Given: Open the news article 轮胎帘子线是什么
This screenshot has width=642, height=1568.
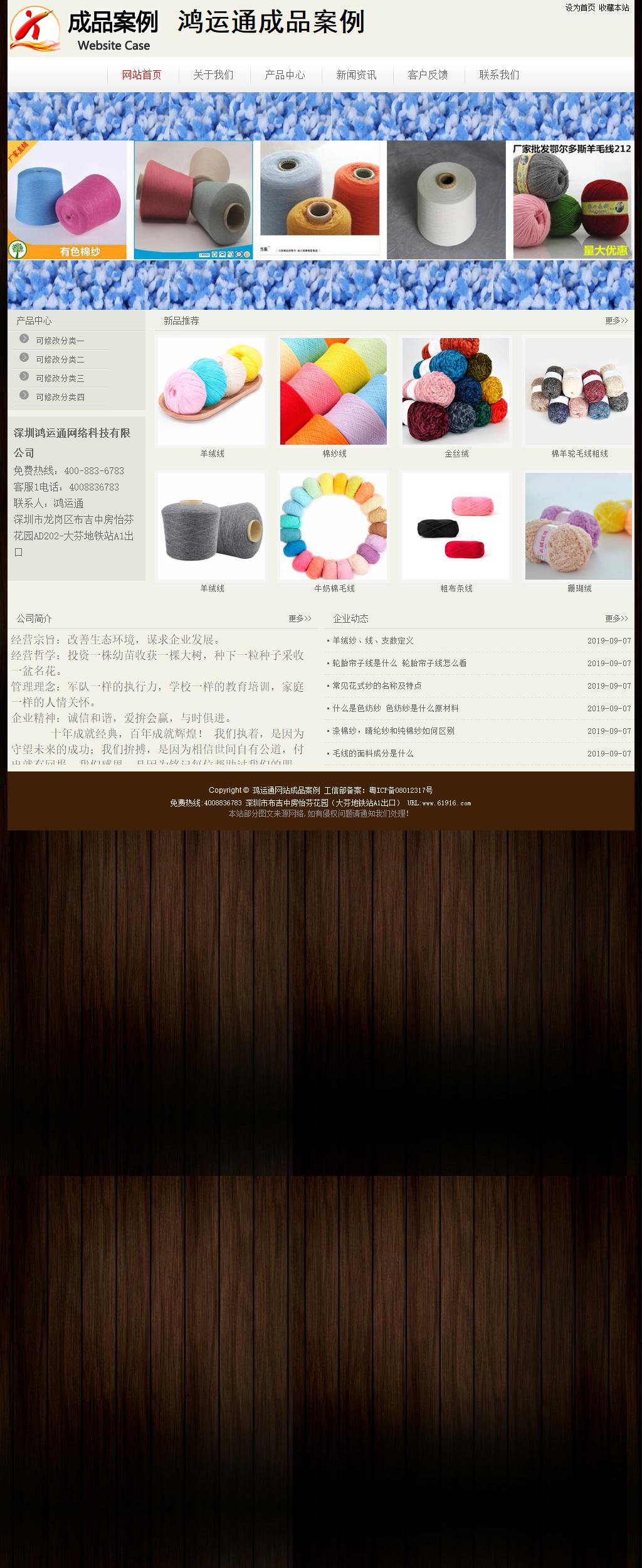Looking at the screenshot, I should tap(389, 664).
